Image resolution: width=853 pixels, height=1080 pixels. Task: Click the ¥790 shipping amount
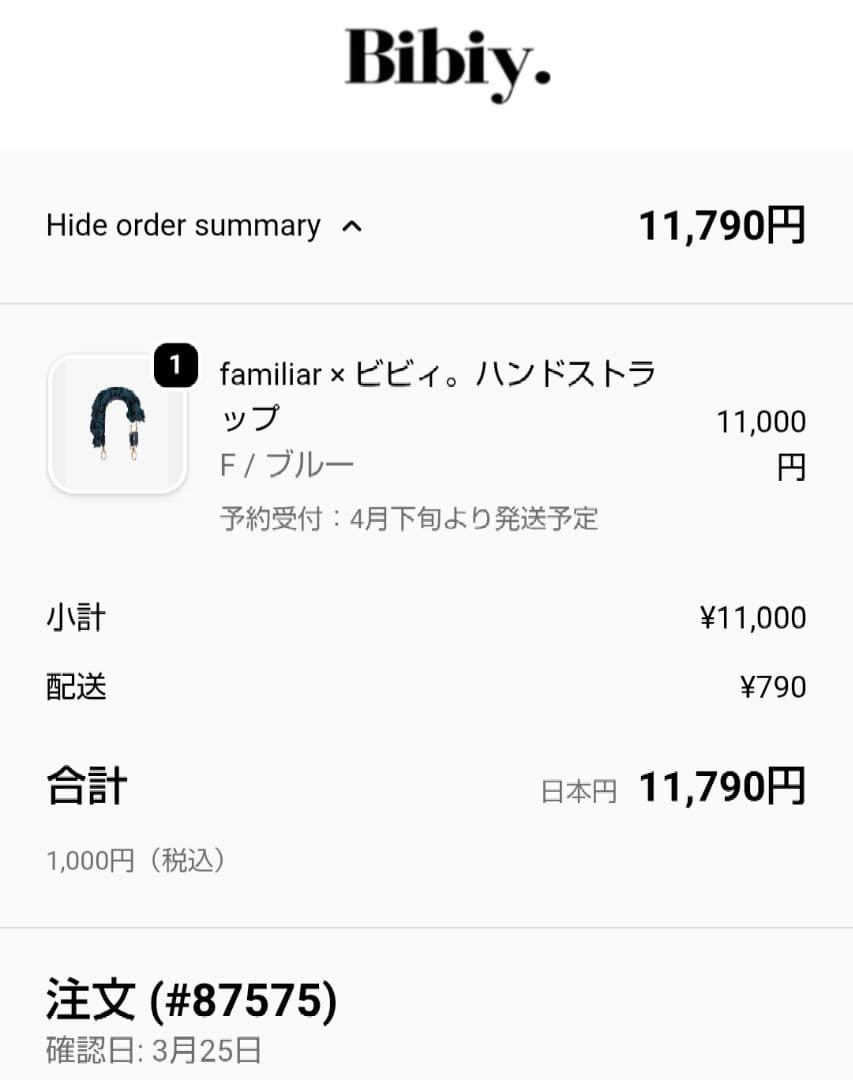pos(774,687)
